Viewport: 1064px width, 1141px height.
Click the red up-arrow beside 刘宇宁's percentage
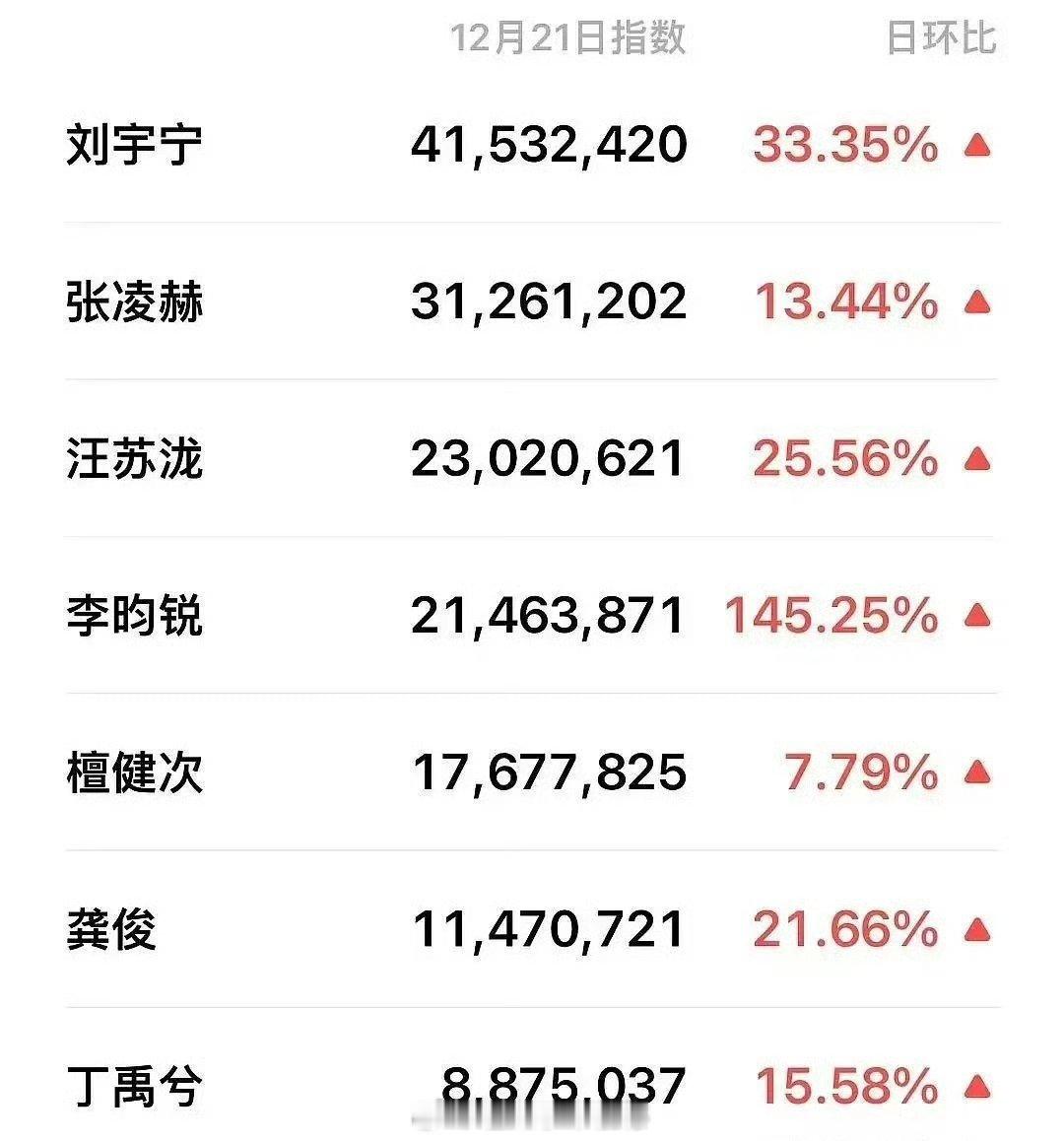tap(975, 145)
